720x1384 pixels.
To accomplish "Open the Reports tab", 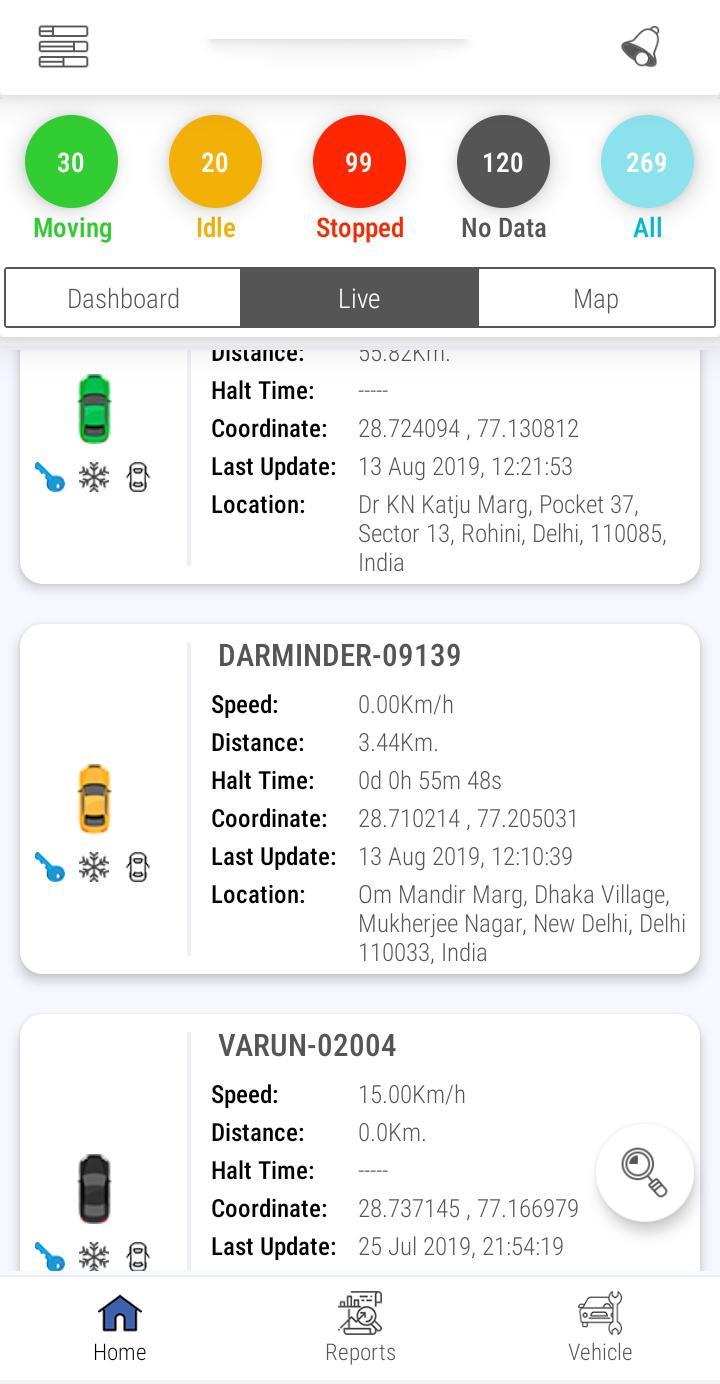I will pos(360,1328).
